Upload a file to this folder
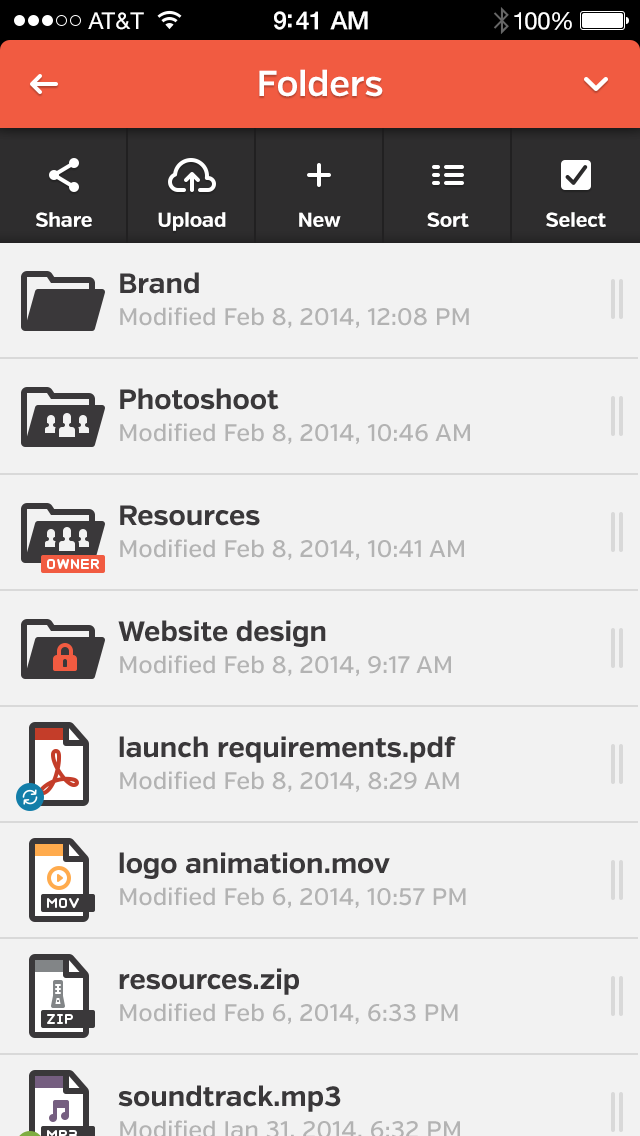Image resolution: width=640 pixels, height=1136 pixels. (191, 194)
